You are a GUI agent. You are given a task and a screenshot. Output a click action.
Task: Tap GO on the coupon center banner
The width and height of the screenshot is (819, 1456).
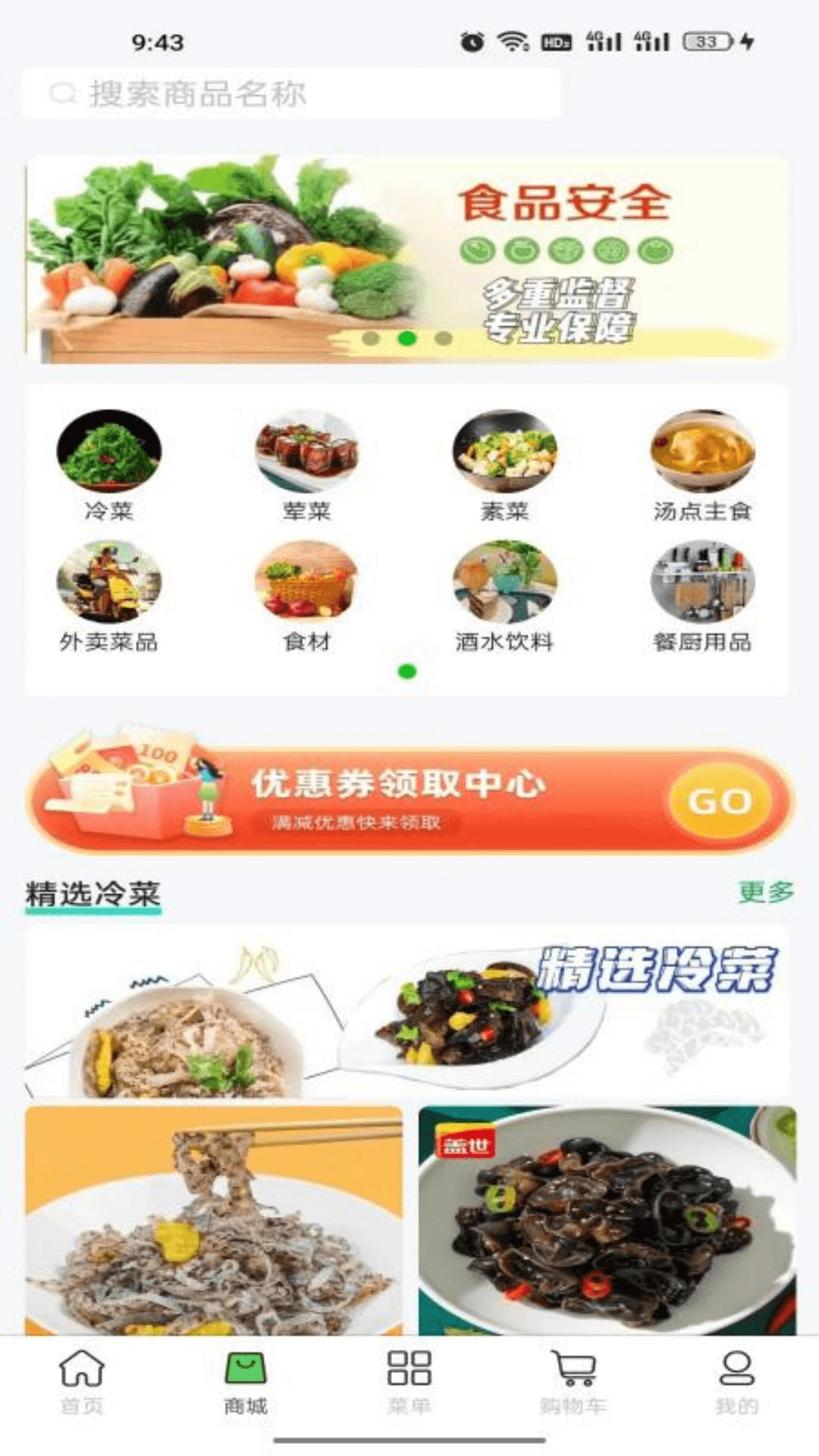(720, 802)
